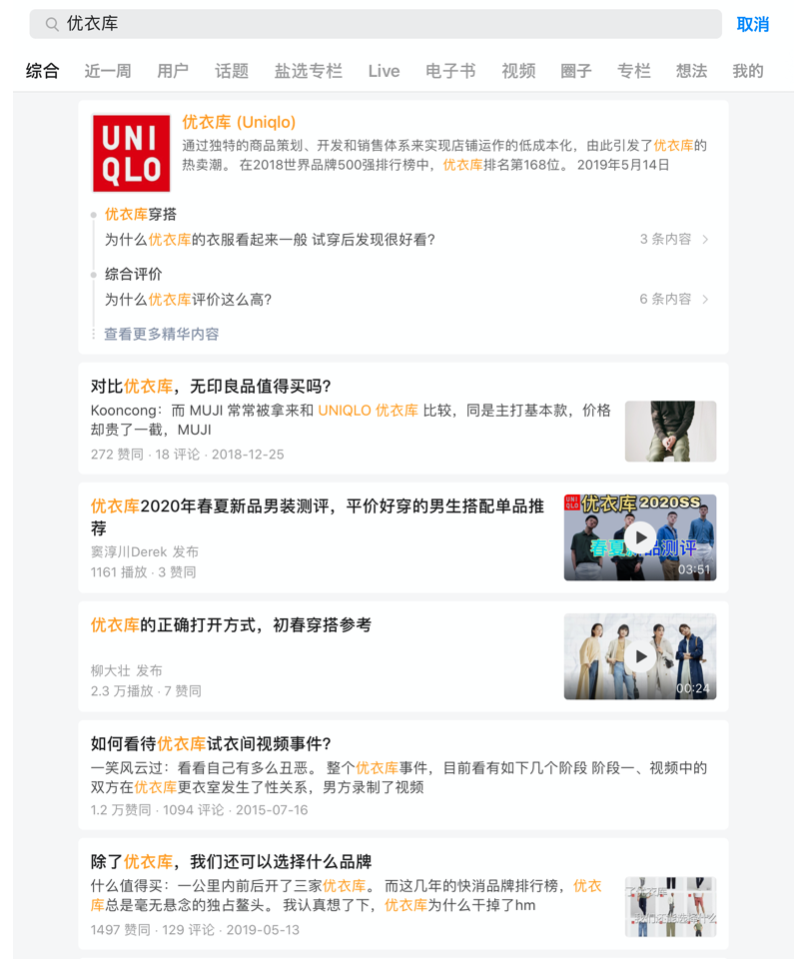802x968 pixels.
Task: Select the 话题 tab
Action: point(232,71)
